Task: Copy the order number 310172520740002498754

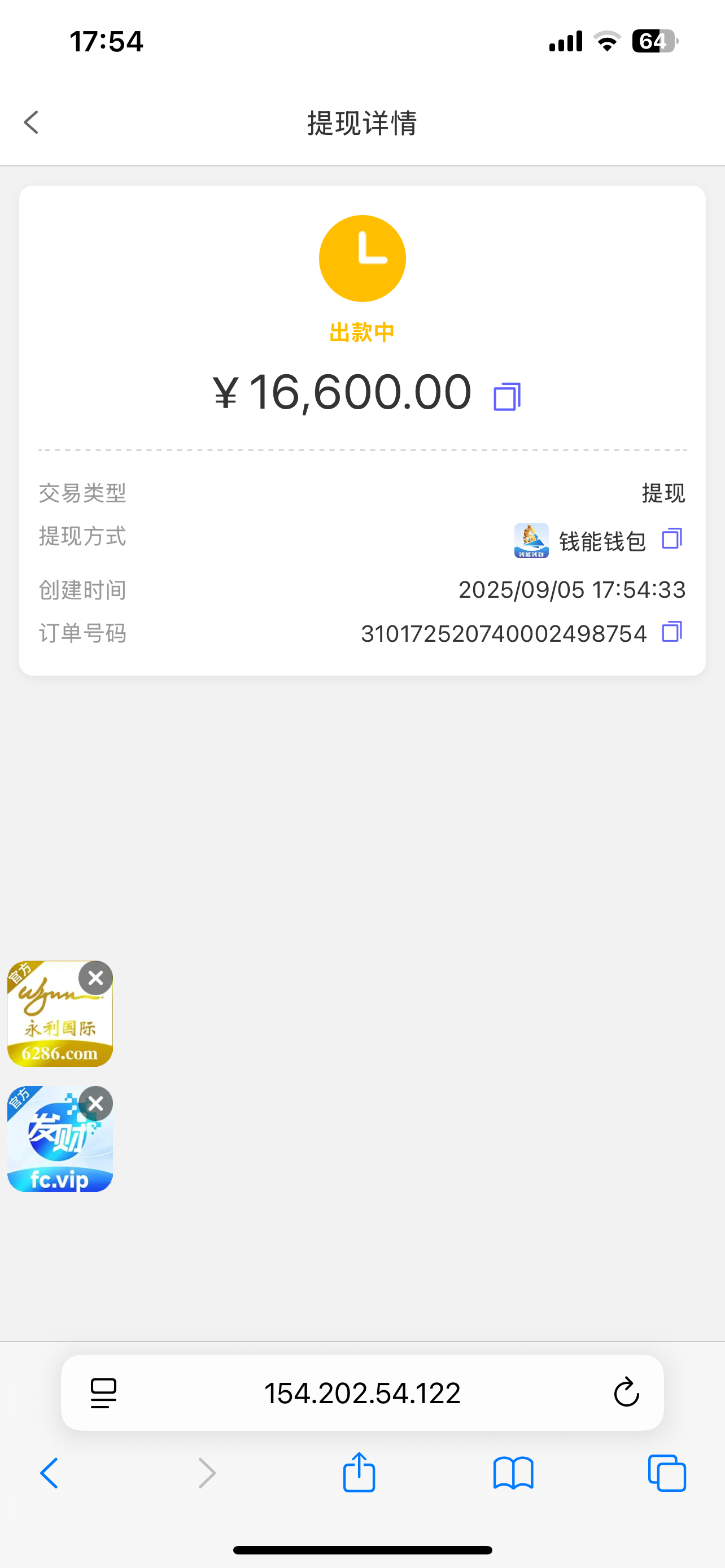Action: [671, 632]
